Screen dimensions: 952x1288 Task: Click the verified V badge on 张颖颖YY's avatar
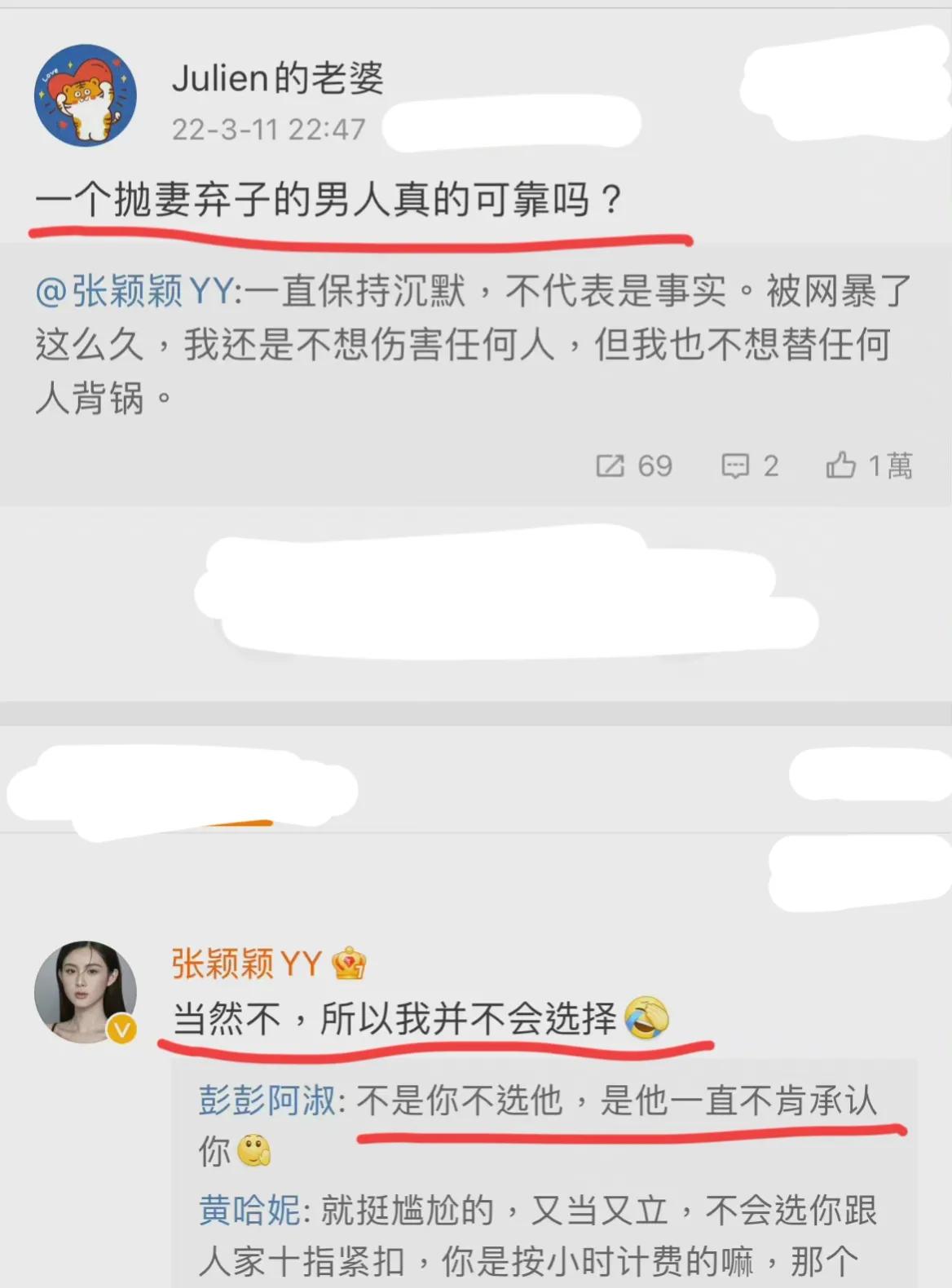(x=121, y=1029)
